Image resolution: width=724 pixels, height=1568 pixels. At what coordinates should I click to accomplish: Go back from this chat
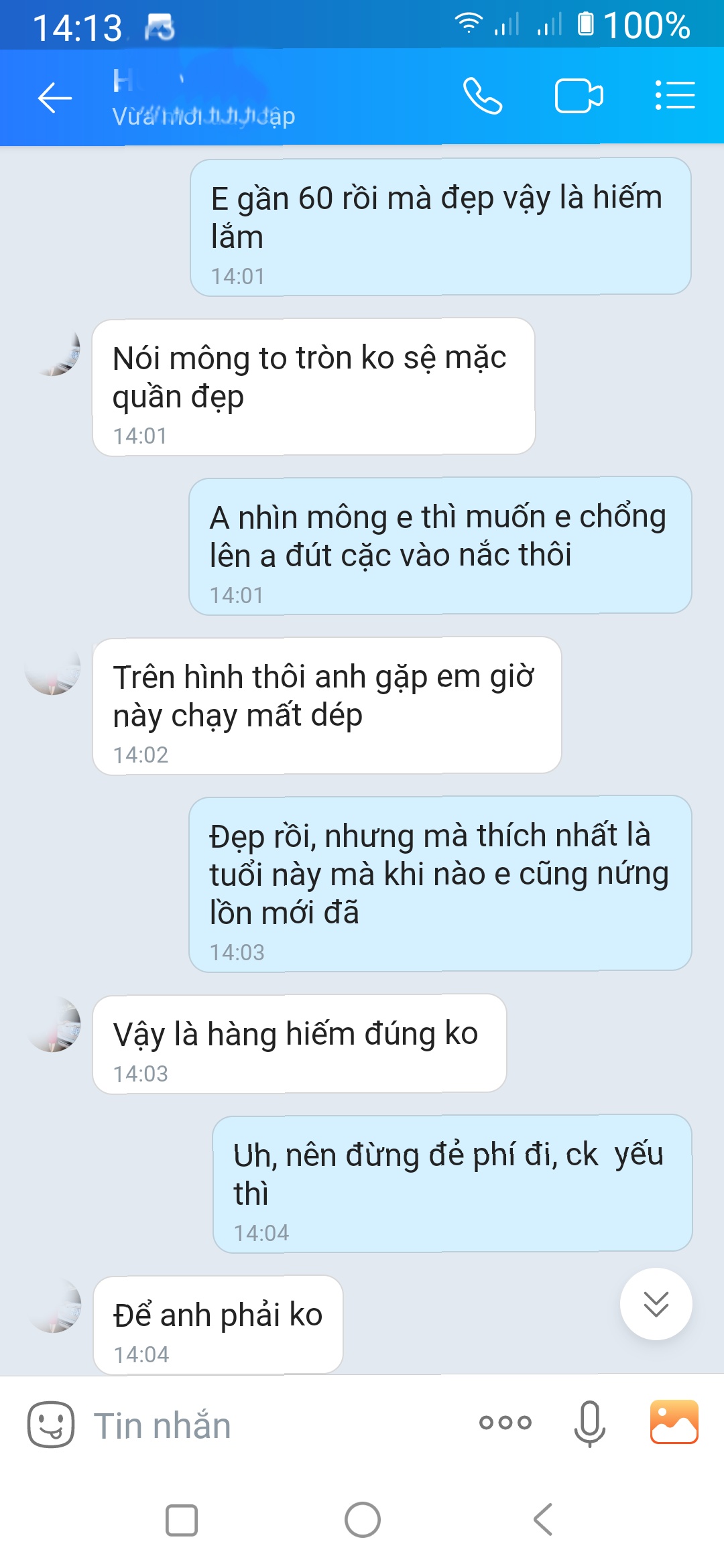55,98
